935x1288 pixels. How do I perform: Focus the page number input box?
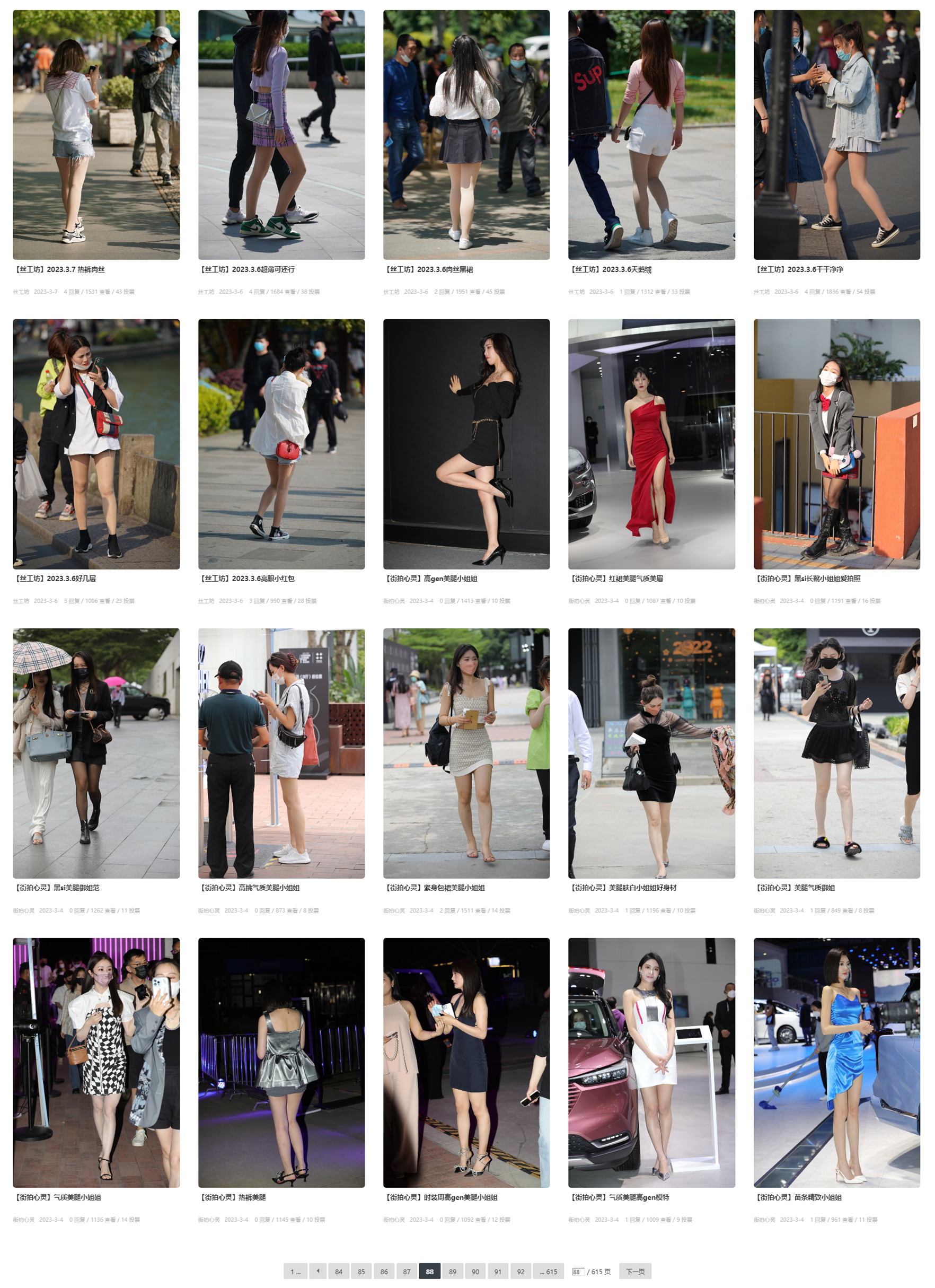[577, 1272]
